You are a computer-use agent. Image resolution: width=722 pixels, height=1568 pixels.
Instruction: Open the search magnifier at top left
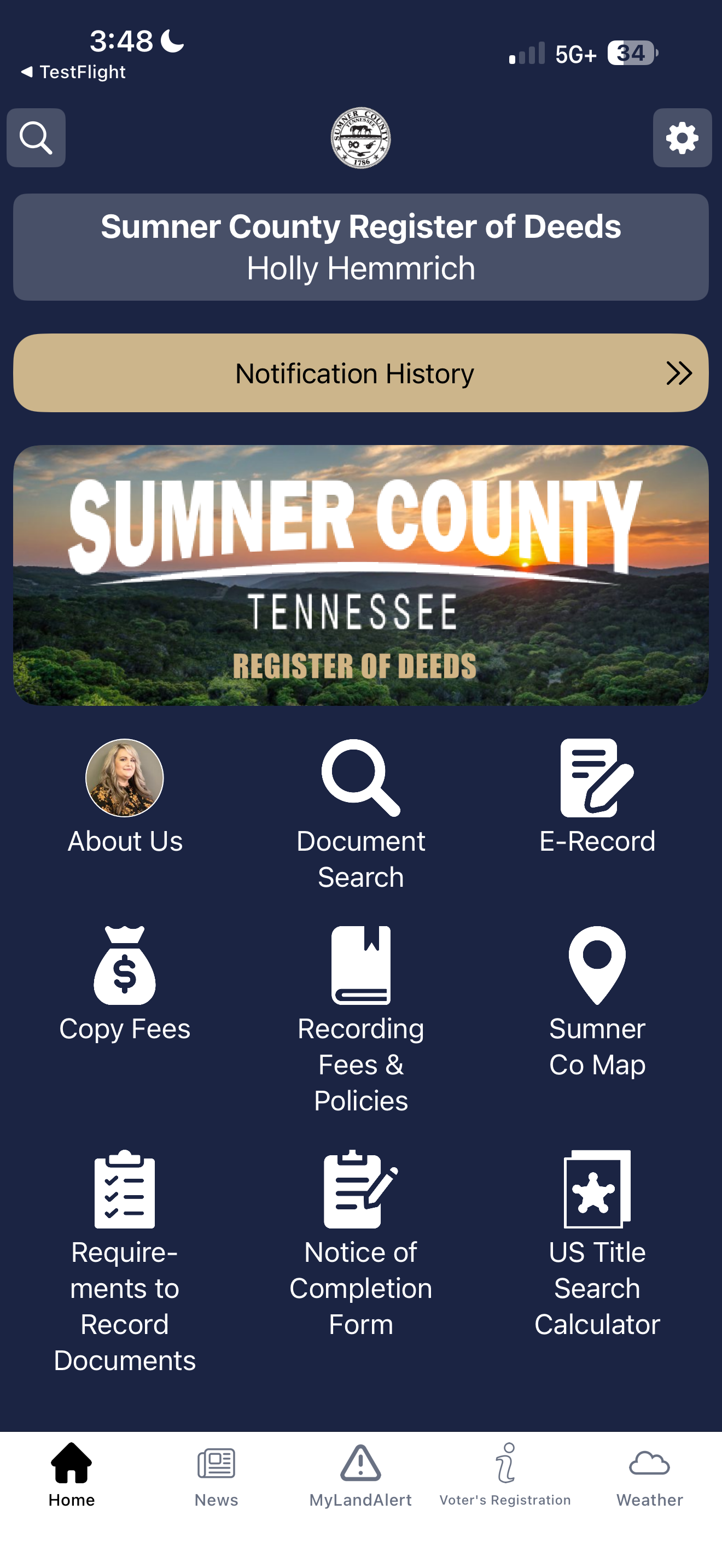click(x=36, y=138)
